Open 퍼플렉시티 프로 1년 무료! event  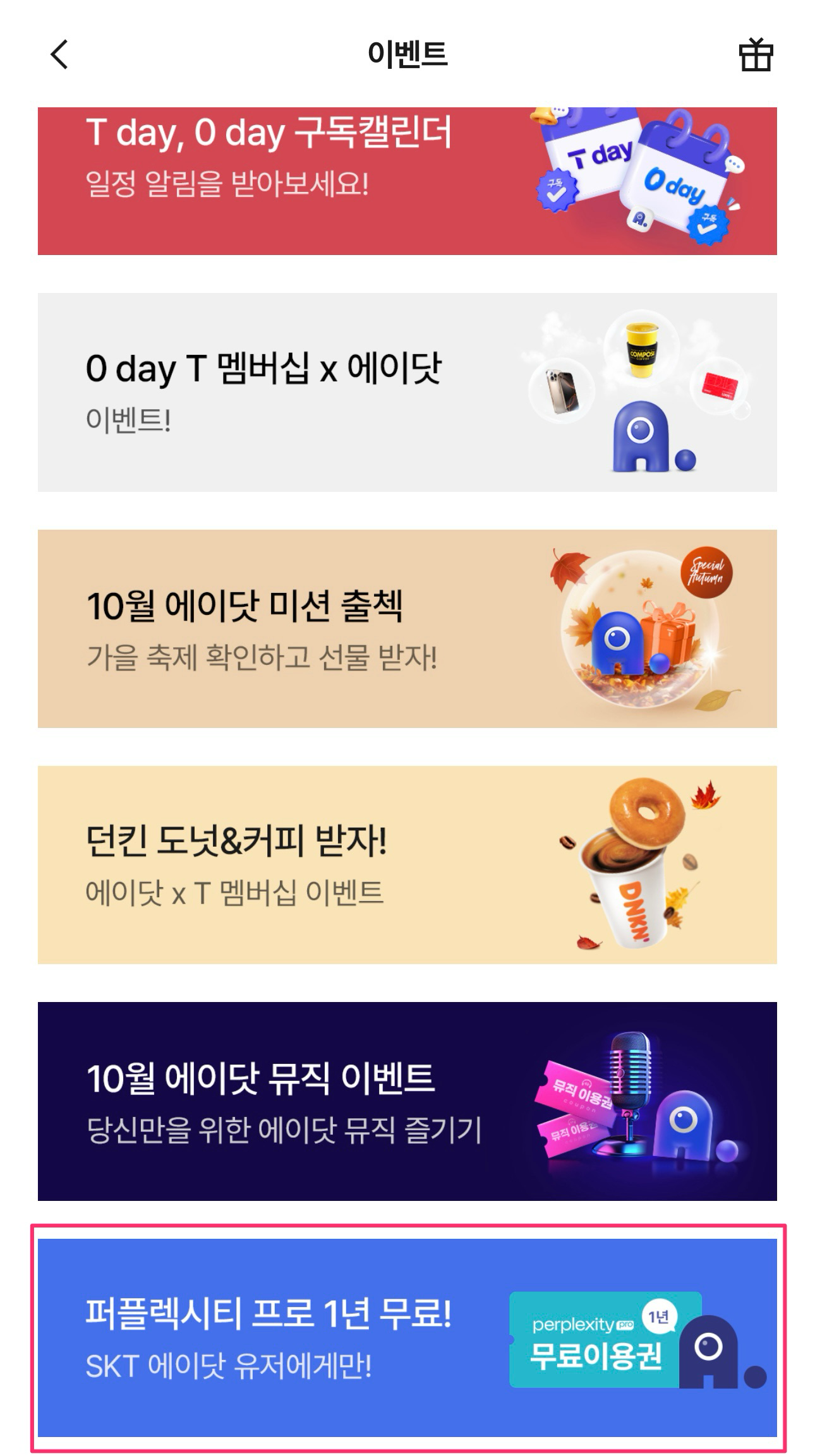pyautogui.click(x=407, y=1337)
